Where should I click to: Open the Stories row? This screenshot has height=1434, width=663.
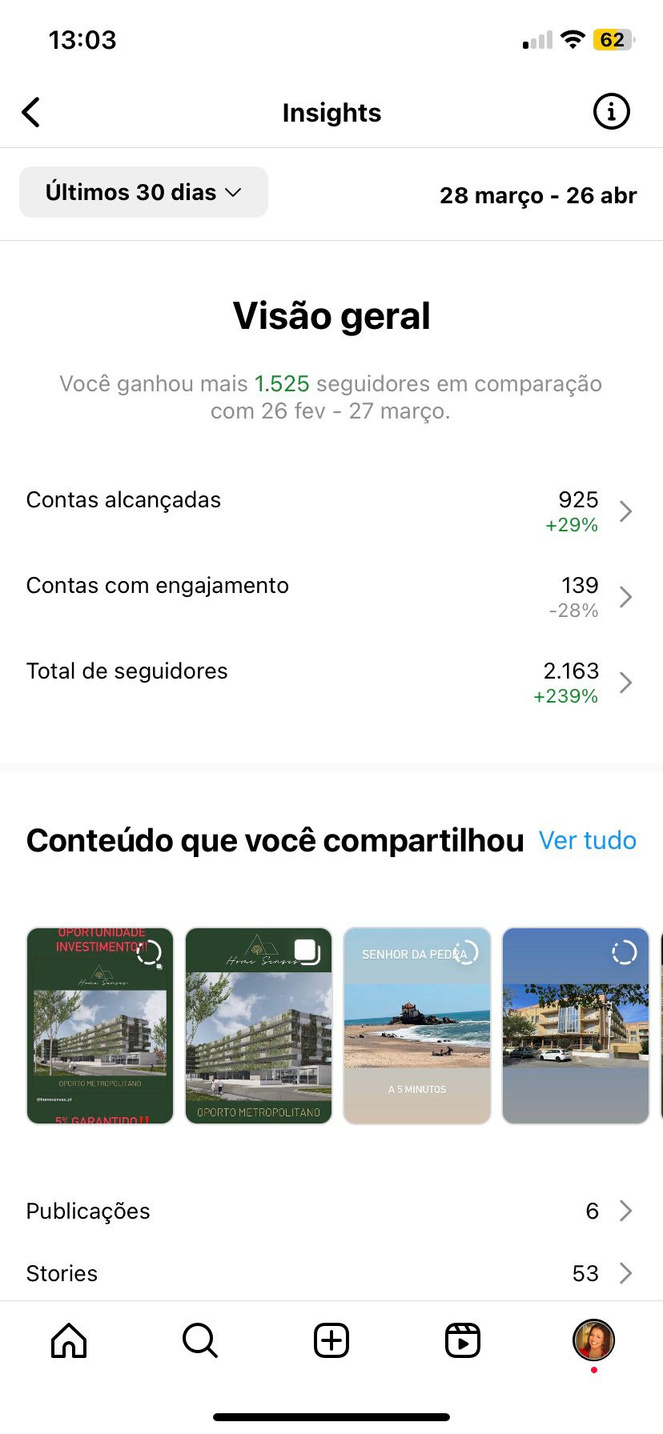[330, 1273]
